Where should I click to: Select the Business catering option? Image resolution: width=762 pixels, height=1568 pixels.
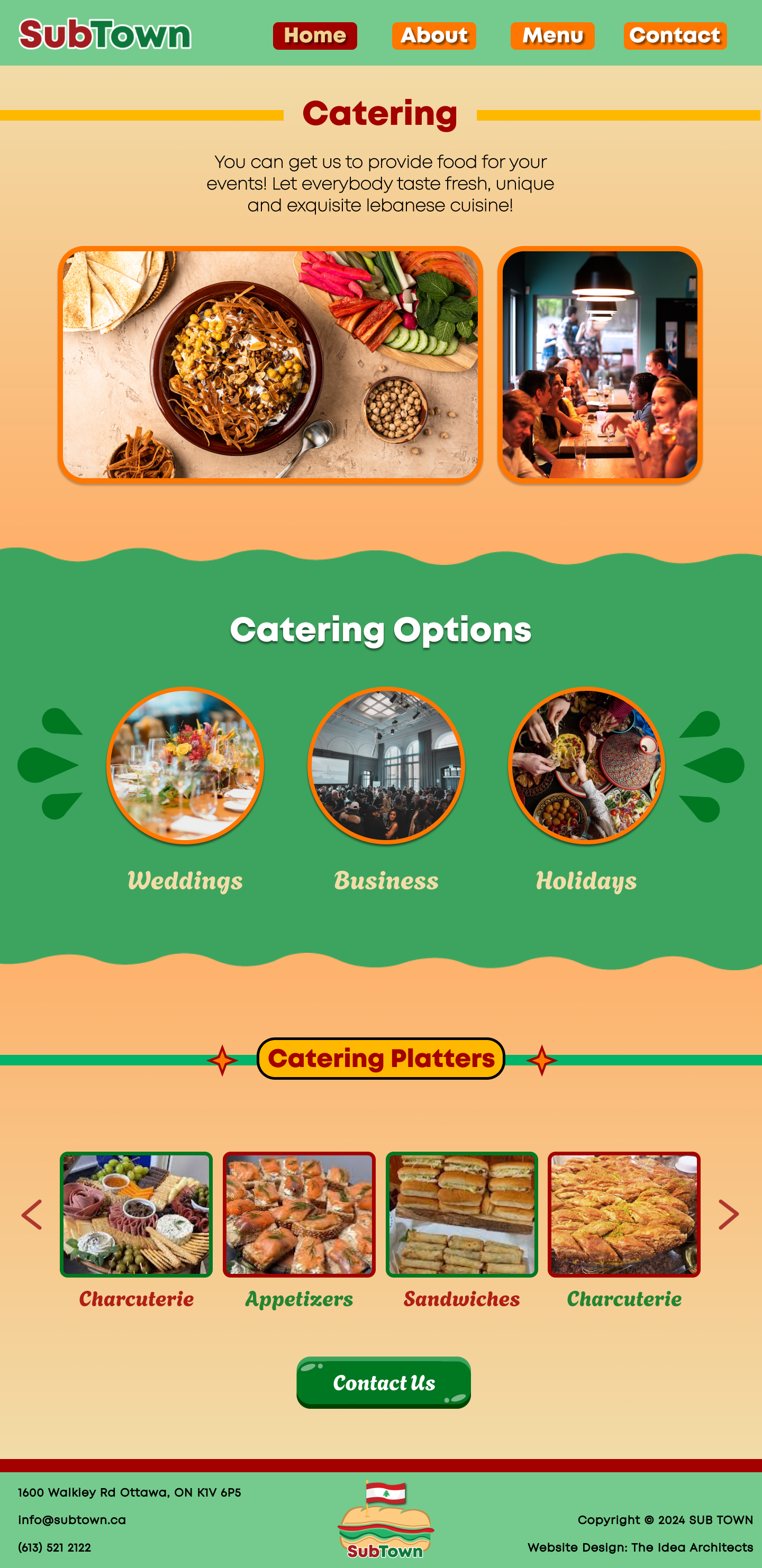(x=386, y=765)
